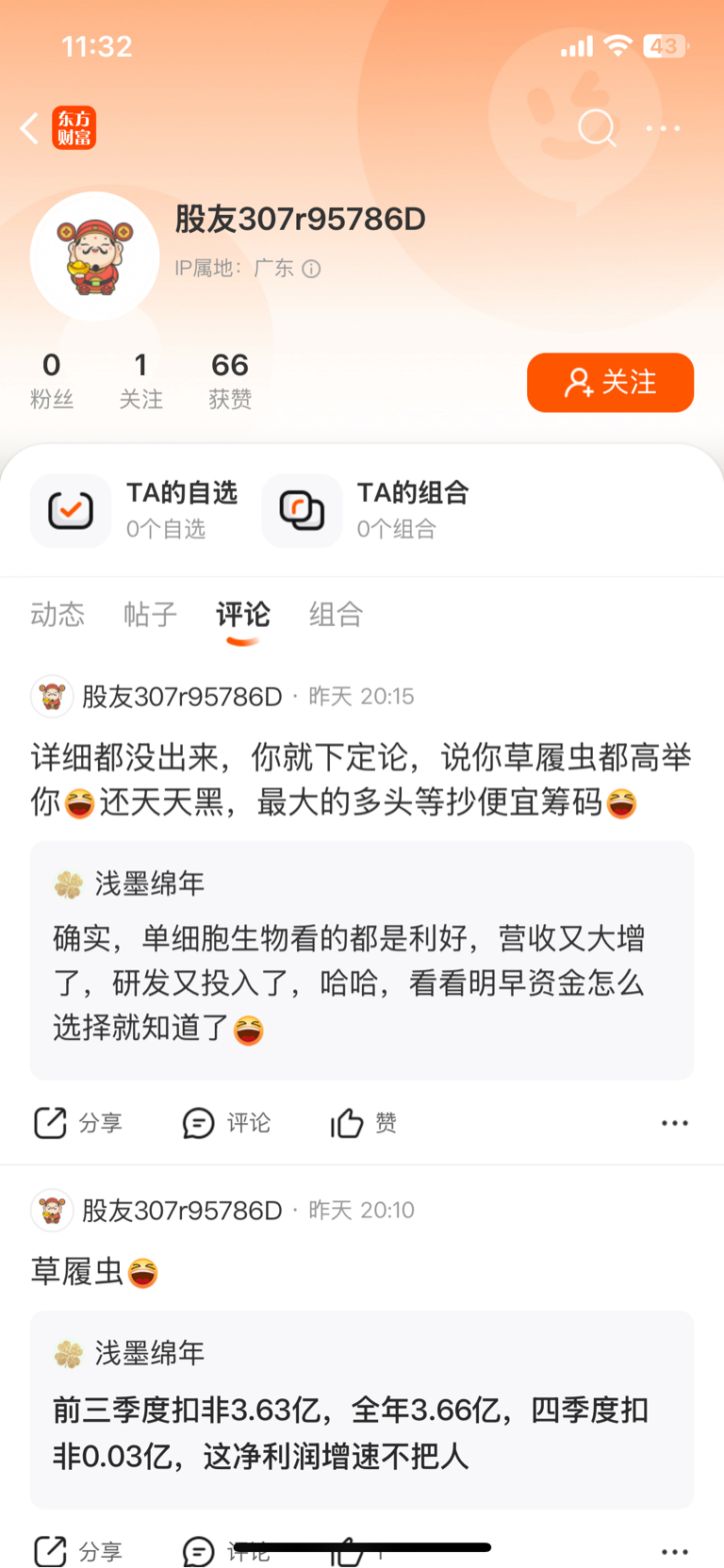
Task: Tap the IP属地 info icon
Action: [314, 269]
